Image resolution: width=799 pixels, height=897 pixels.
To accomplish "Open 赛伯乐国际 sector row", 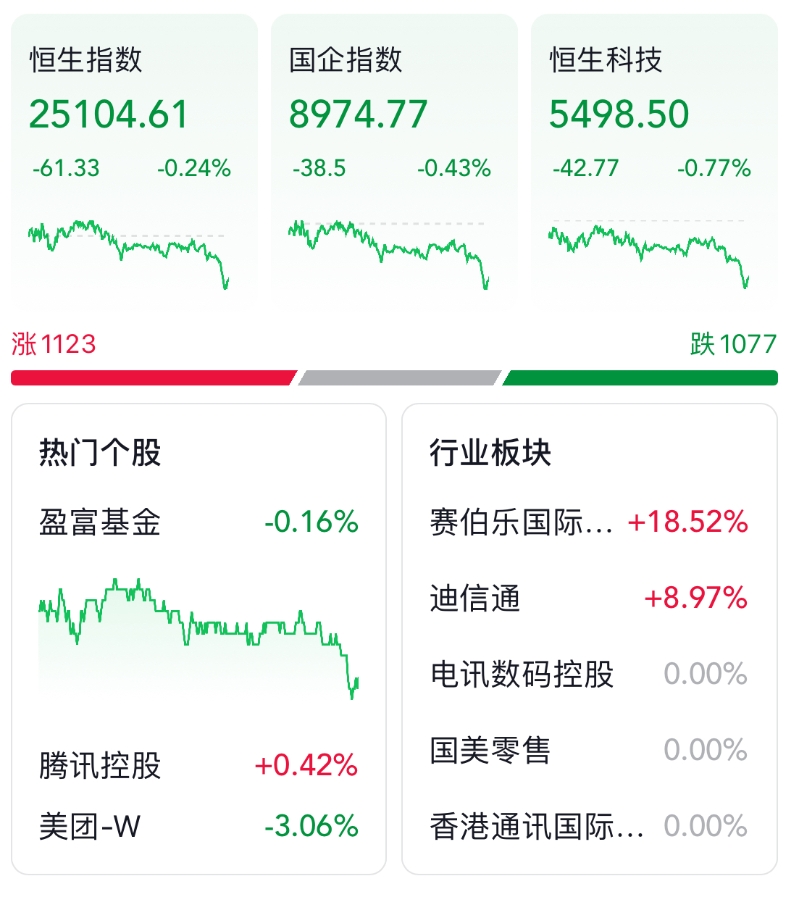I will click(x=588, y=522).
